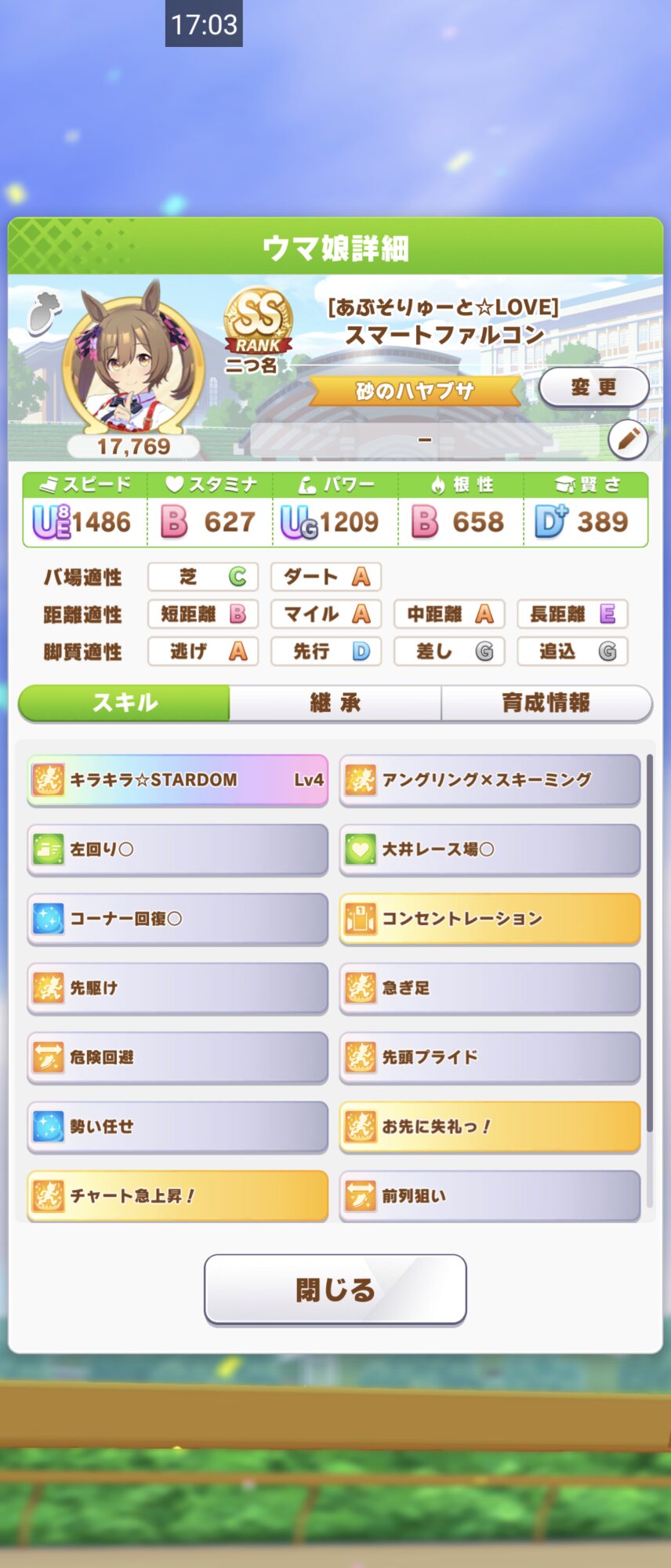Open the アングリング×スキーミング skill
671x1568 pixels.
(490, 780)
